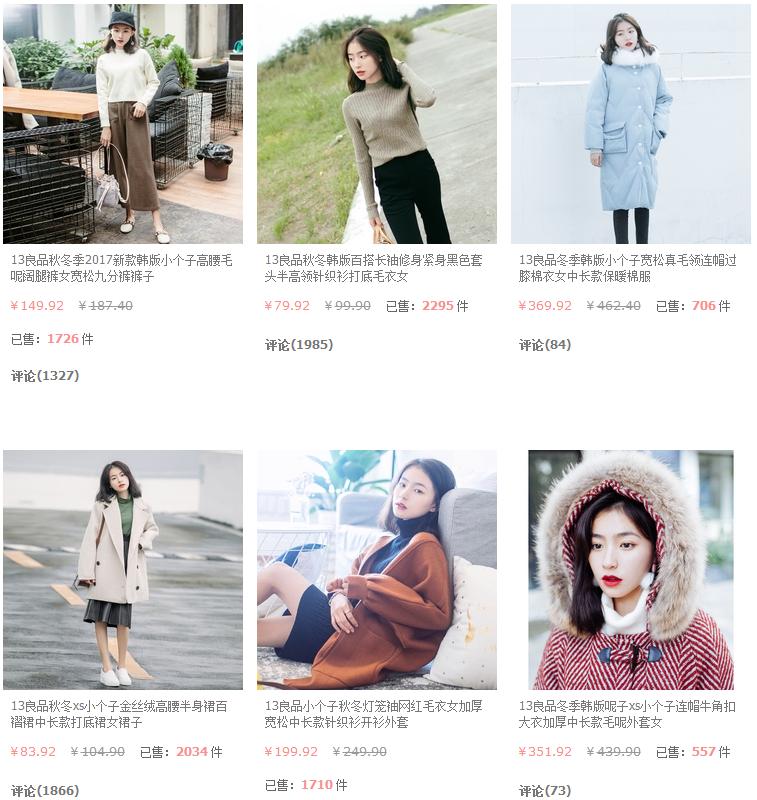
Task: View the 1985 reviews for the sweater
Action: [x=299, y=345]
